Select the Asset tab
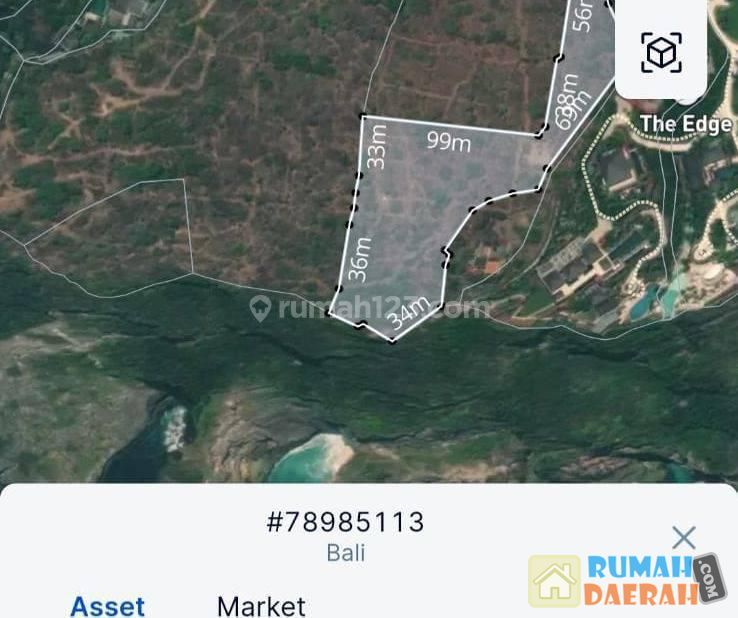This screenshot has width=738, height=618. (x=107, y=605)
